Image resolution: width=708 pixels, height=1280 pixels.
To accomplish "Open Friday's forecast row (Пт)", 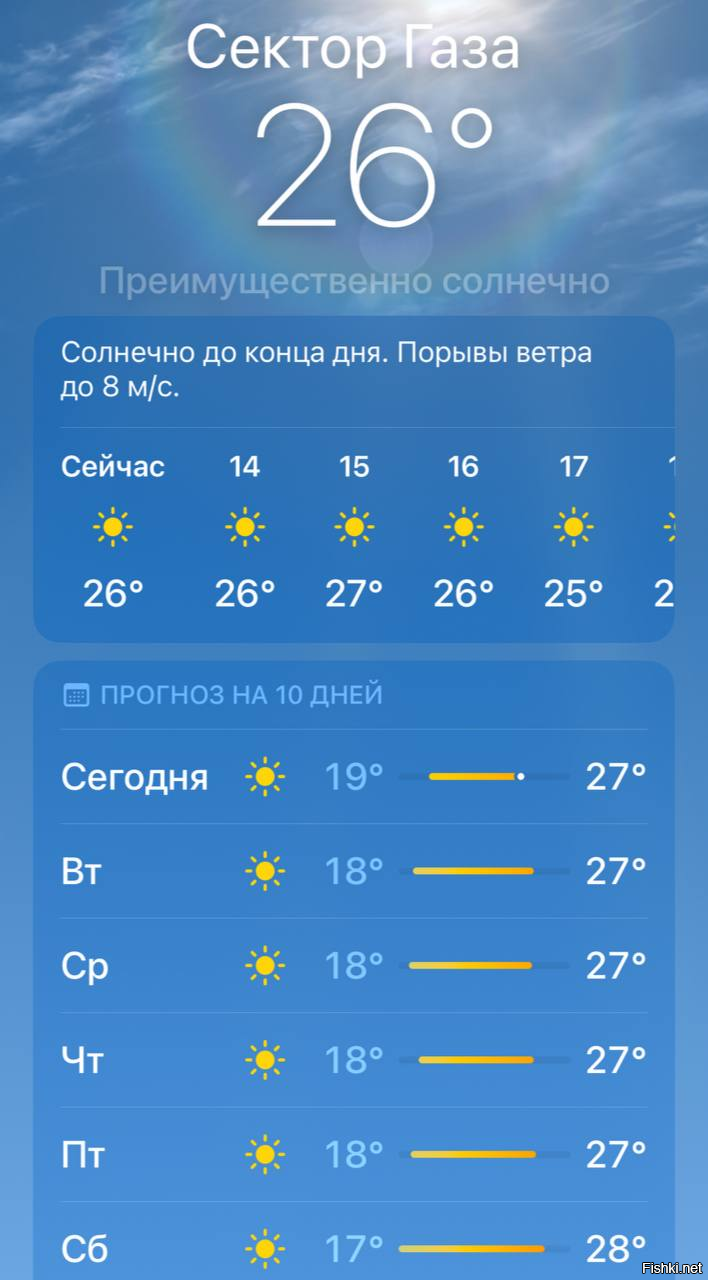I will coord(353,1154).
